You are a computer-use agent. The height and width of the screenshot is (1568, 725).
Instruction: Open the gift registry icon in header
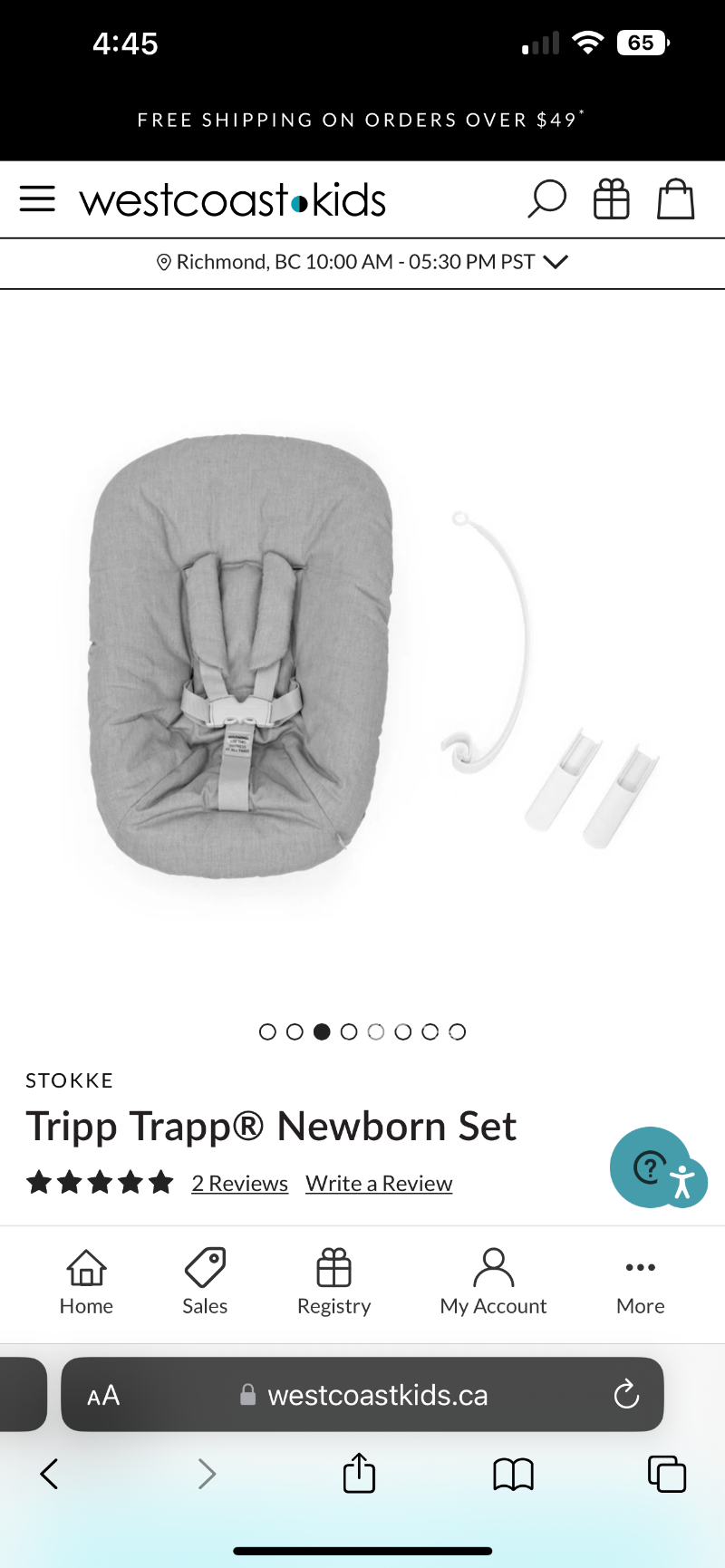point(611,198)
